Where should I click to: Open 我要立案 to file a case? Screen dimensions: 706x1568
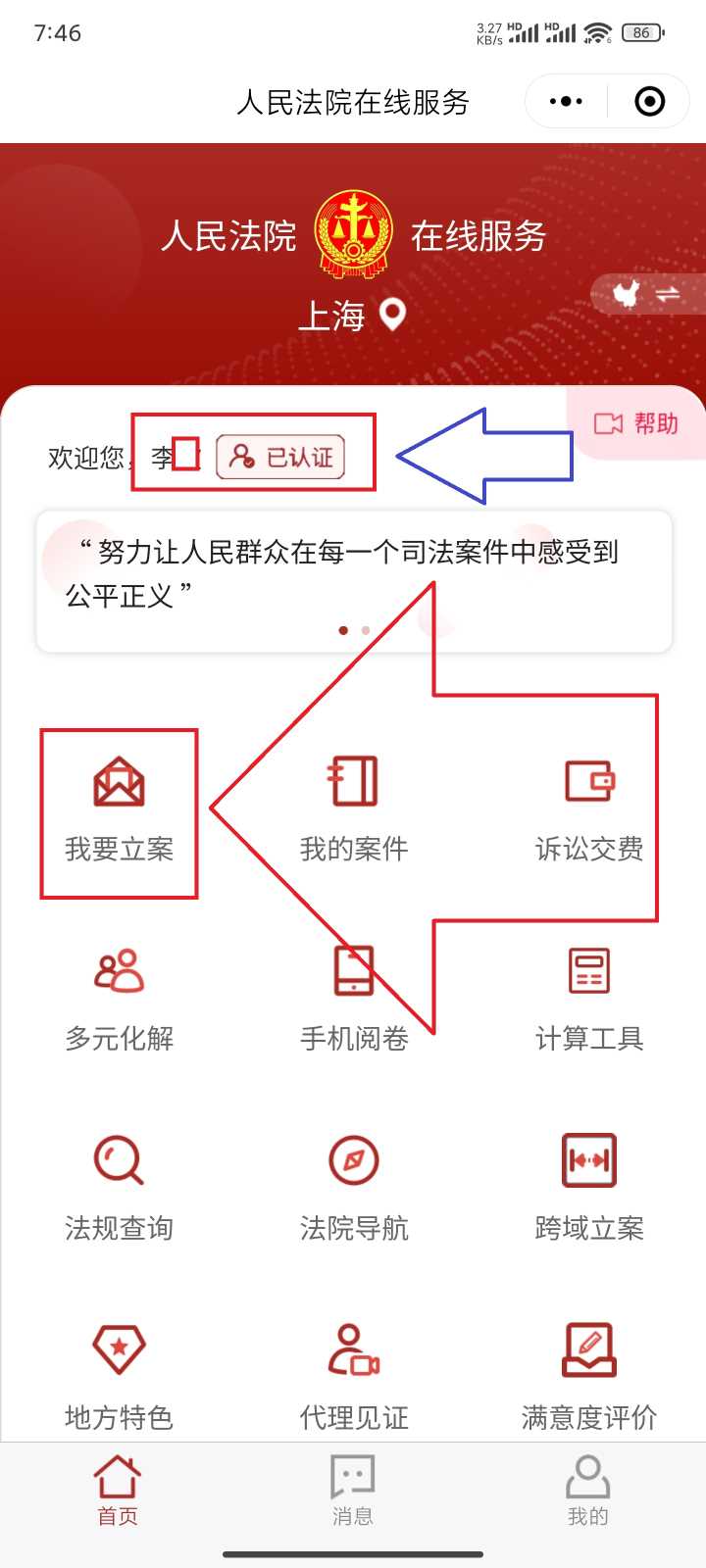(119, 809)
